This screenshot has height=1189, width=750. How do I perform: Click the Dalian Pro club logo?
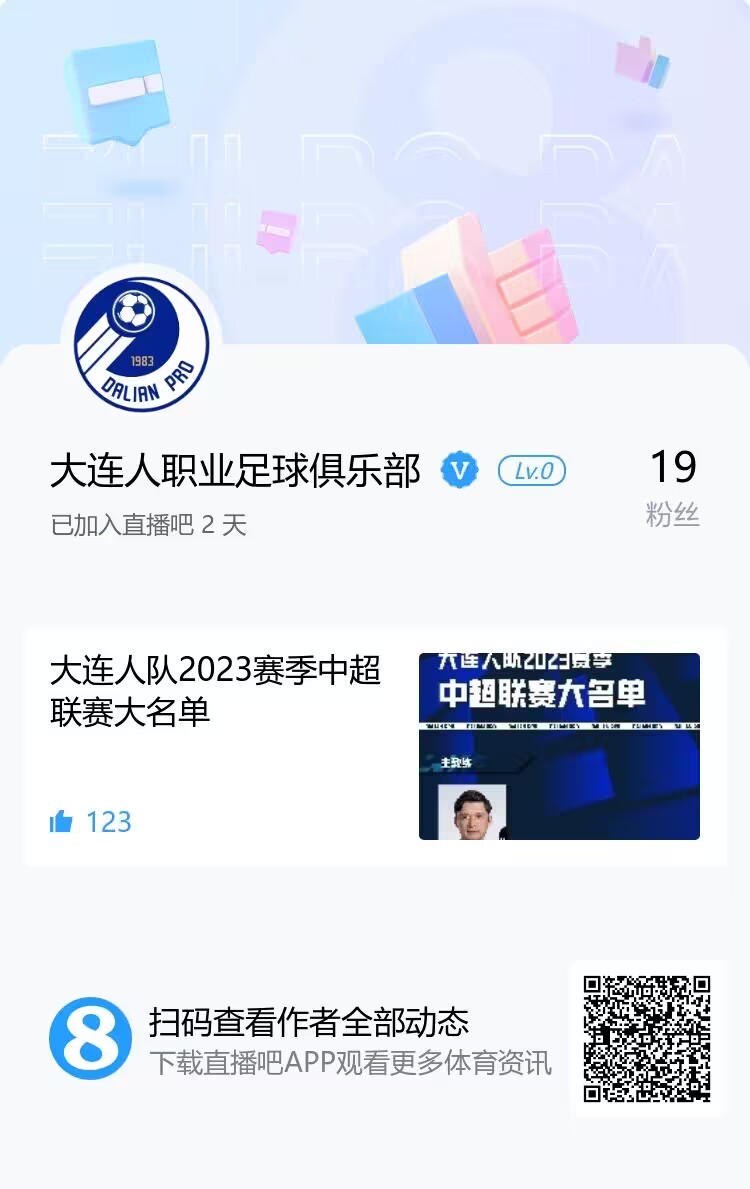[x=142, y=345]
